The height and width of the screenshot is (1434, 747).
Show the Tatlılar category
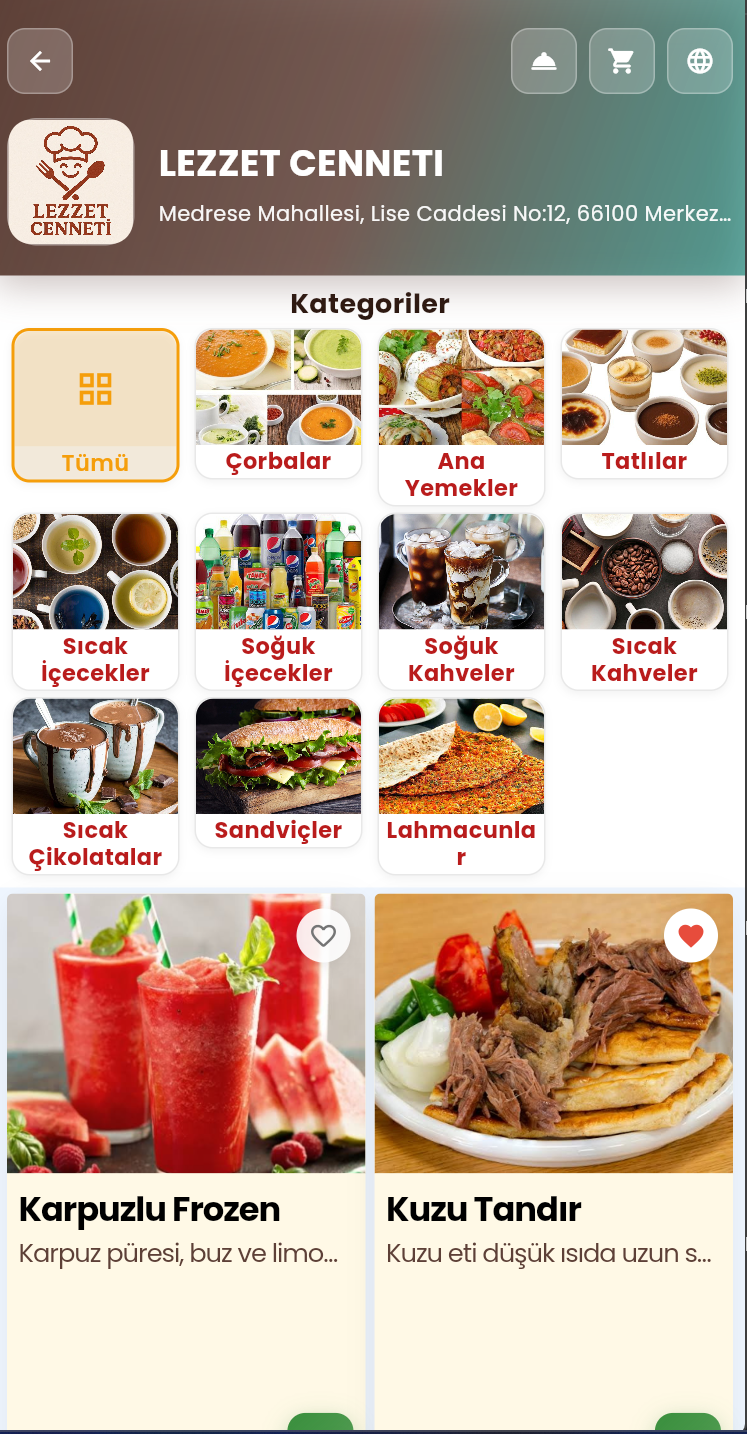pyautogui.click(x=644, y=403)
